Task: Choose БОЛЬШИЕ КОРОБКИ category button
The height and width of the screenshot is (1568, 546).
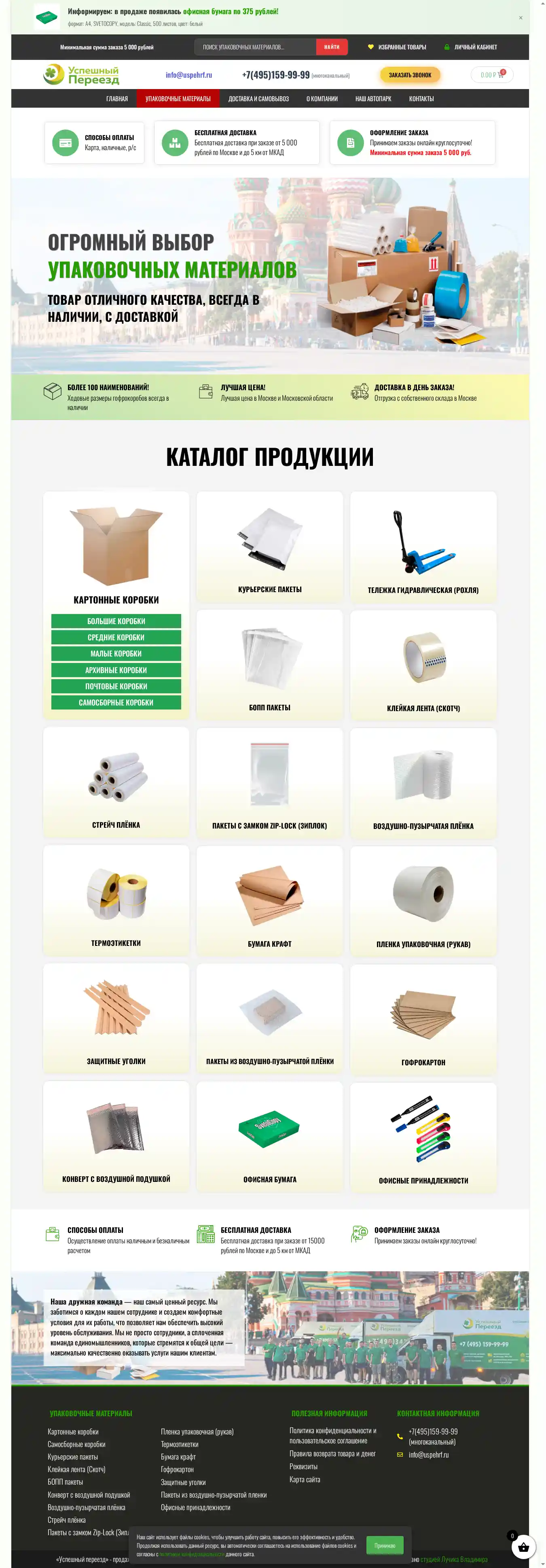Action: click(x=116, y=621)
